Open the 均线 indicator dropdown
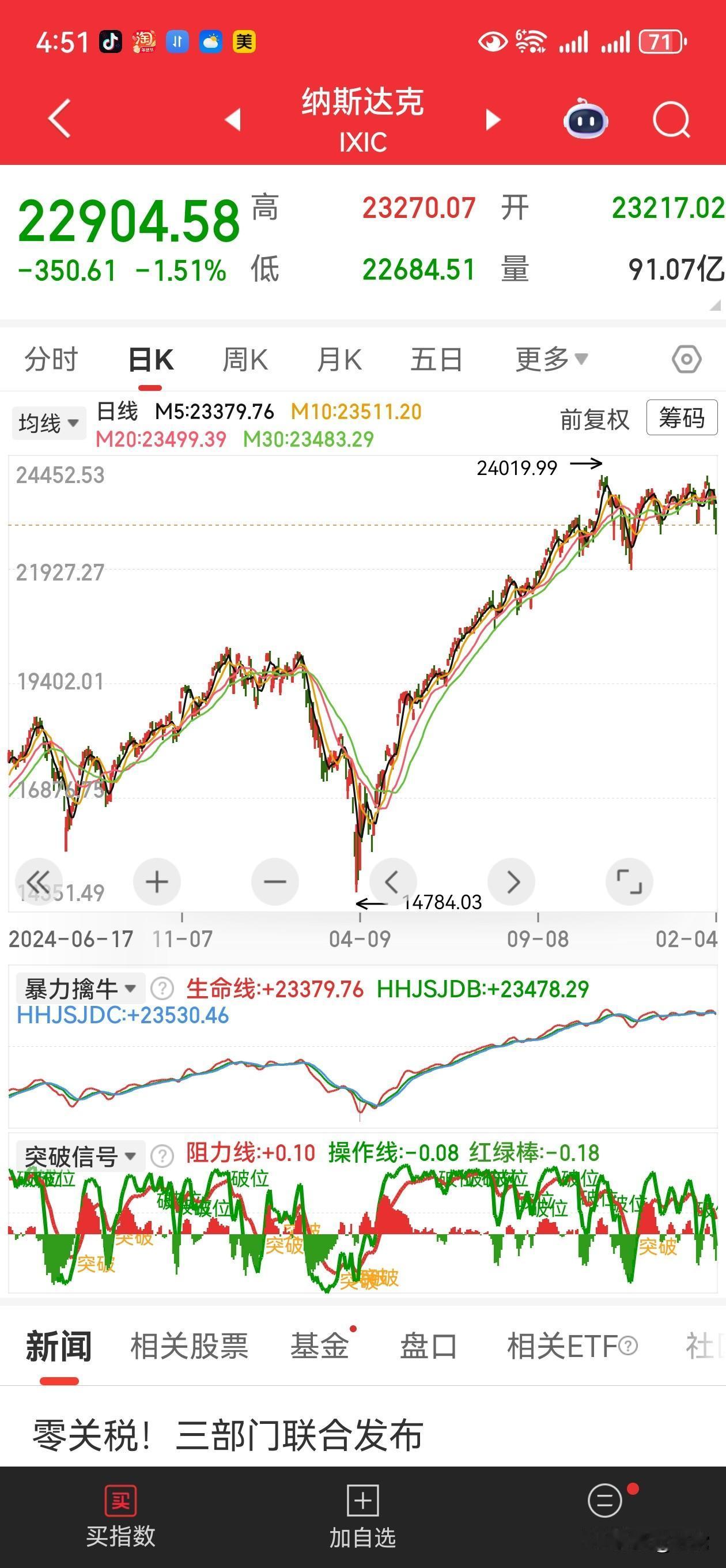Screen dimensions: 726x1568 (48, 423)
